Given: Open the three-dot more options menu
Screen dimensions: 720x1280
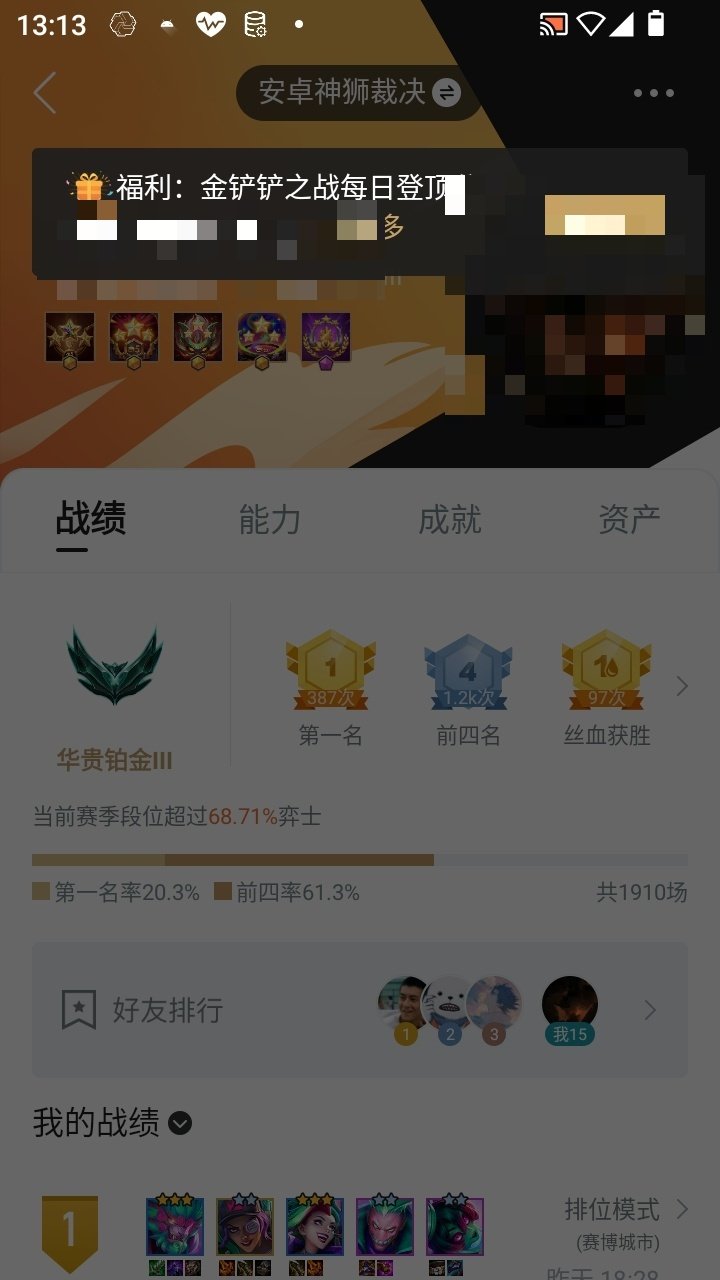Looking at the screenshot, I should (x=655, y=91).
